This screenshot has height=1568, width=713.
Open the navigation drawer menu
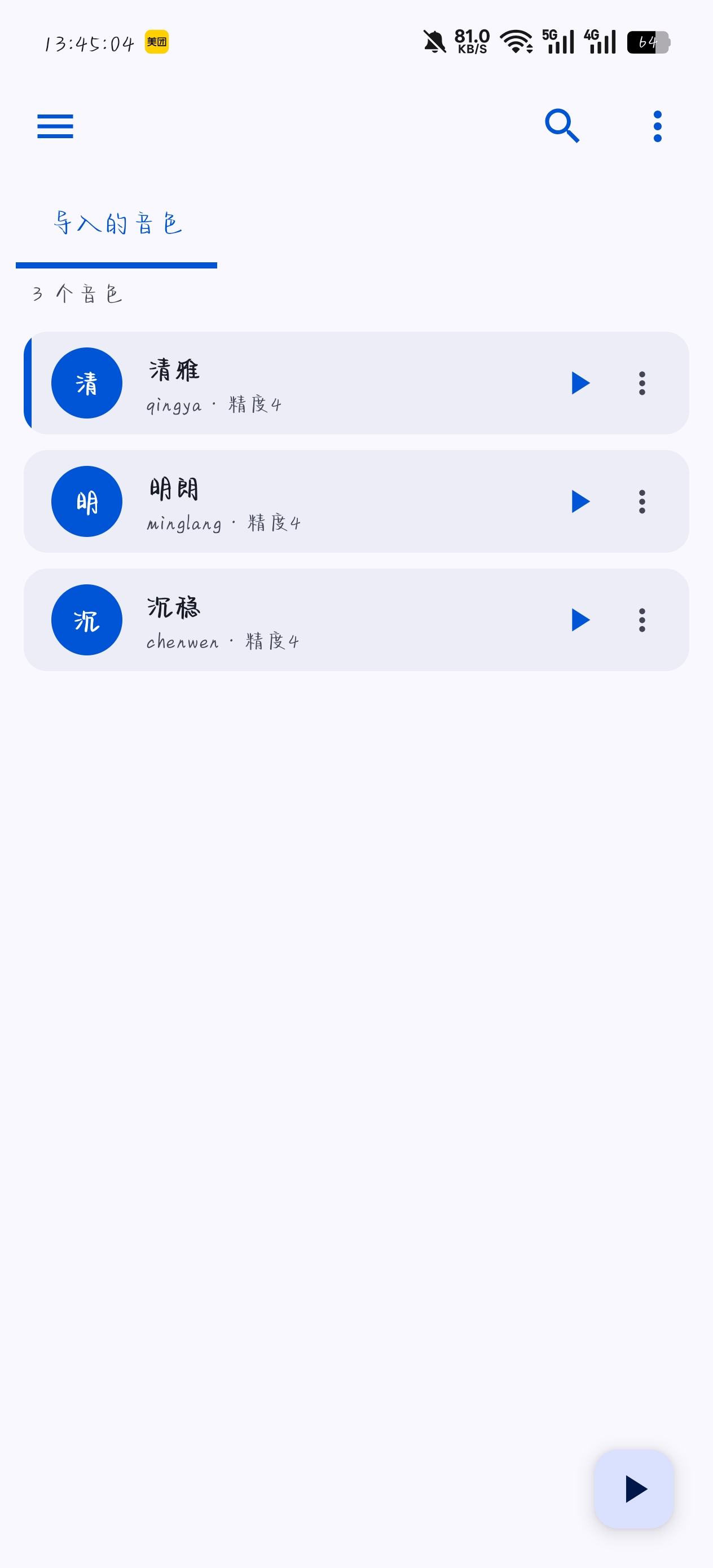click(55, 126)
